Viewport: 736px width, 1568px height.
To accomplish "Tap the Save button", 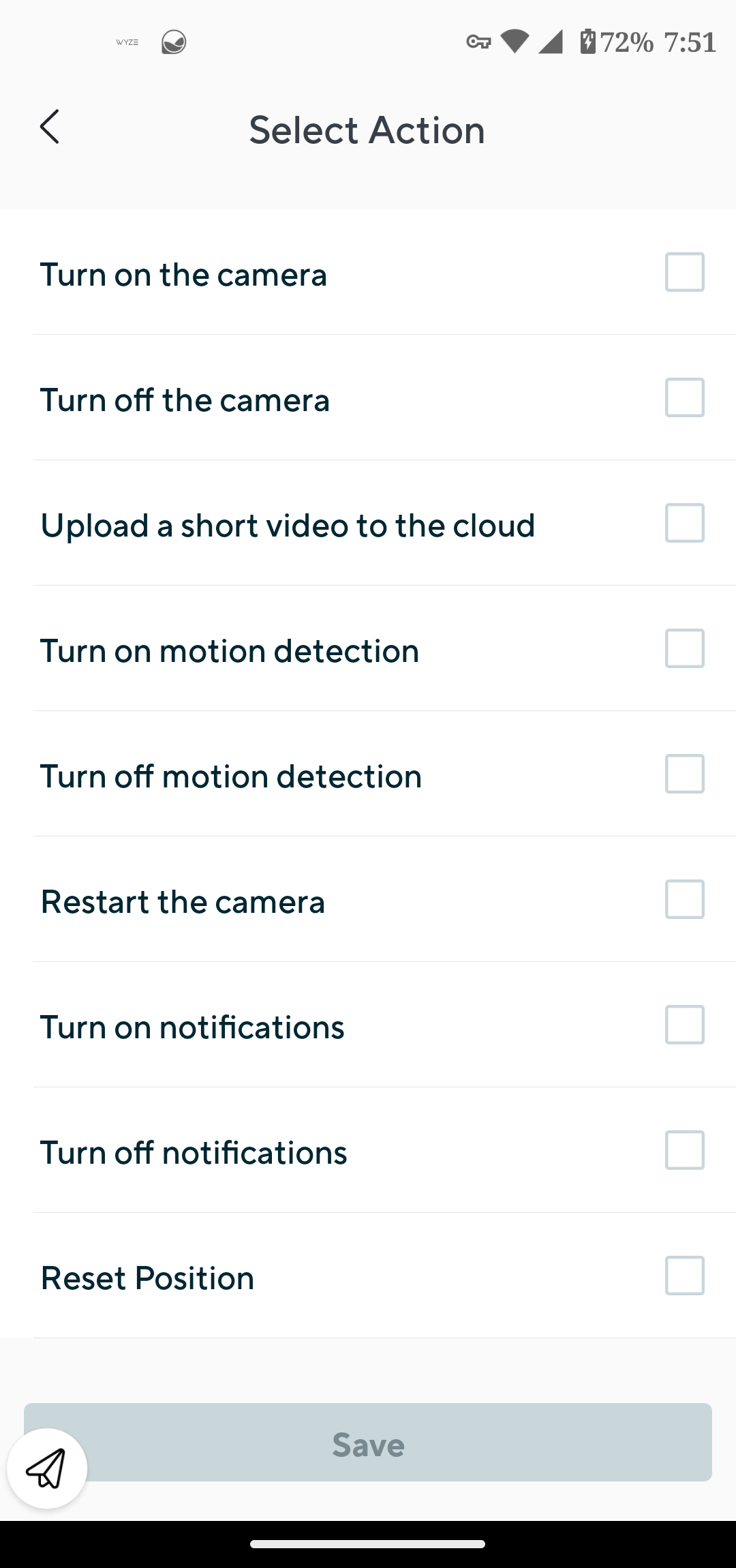I will [x=368, y=1442].
